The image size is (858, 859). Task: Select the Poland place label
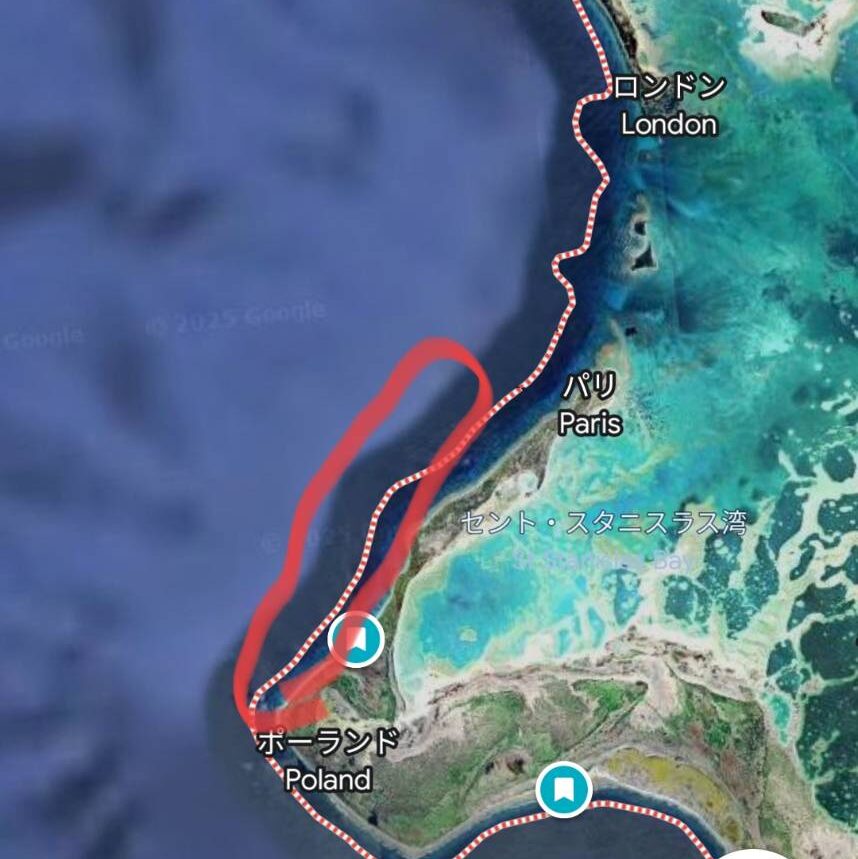tap(328, 761)
